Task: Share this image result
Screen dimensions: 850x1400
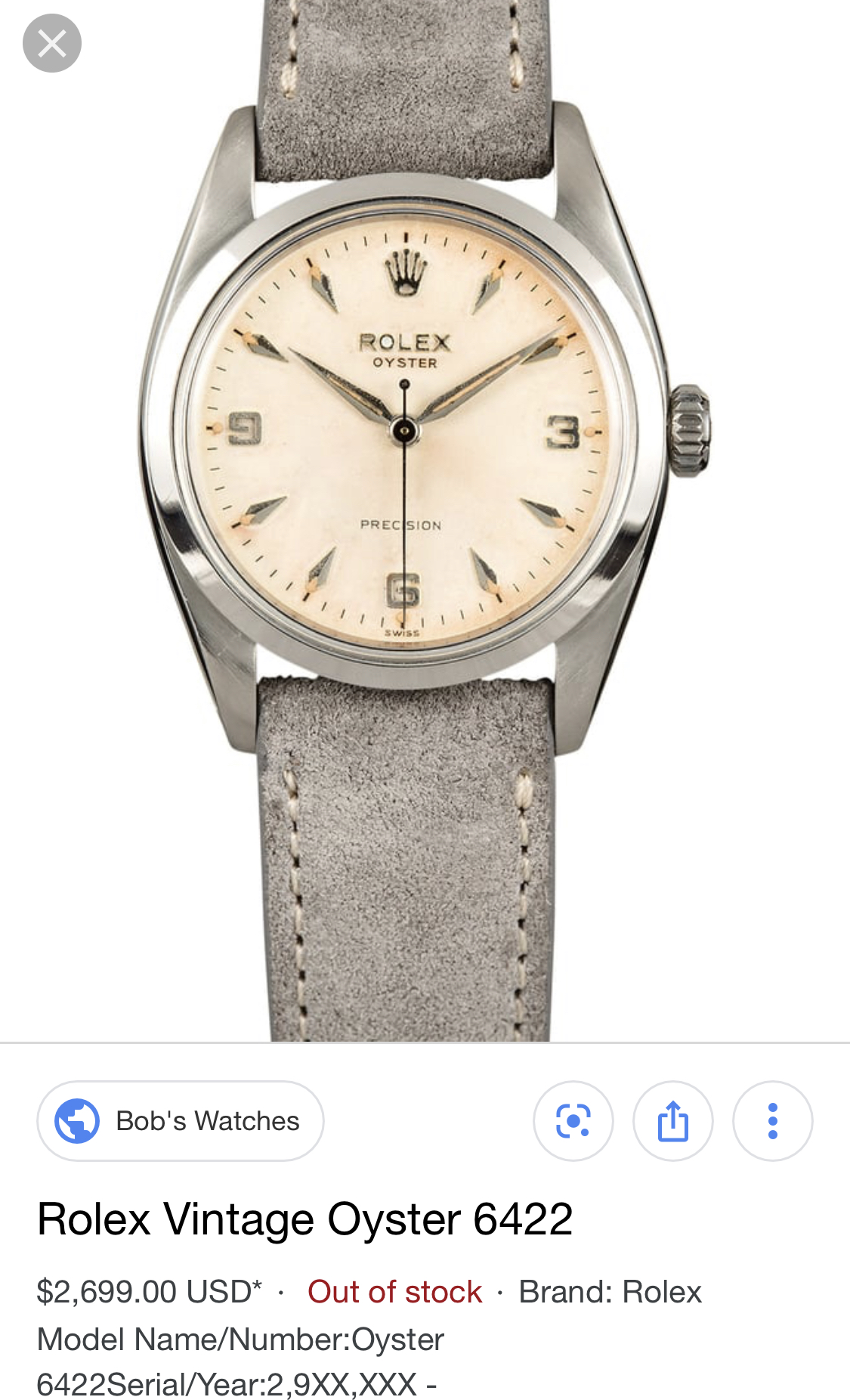Action: [673, 1120]
